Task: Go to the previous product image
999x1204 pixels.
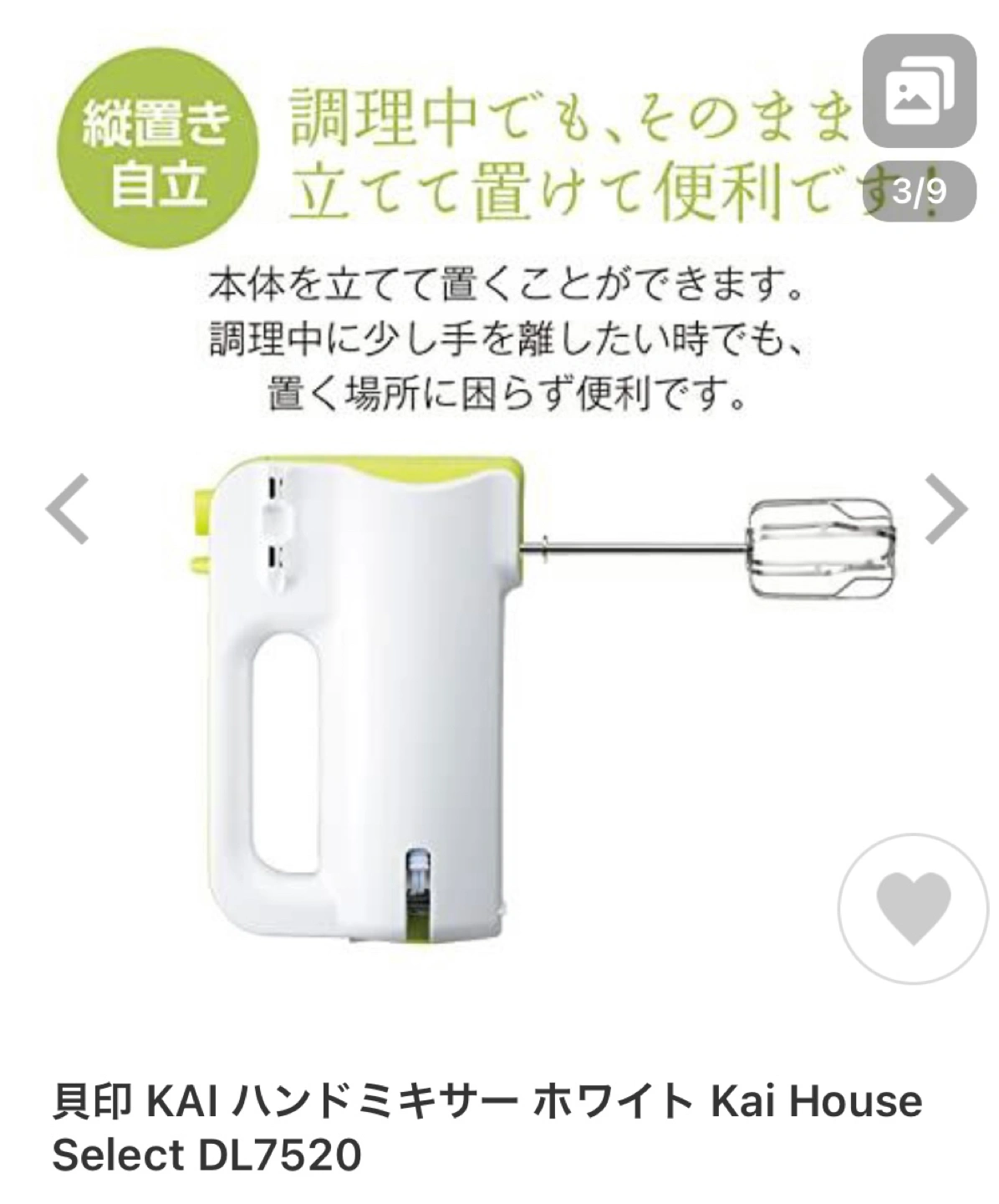Action: point(69,509)
